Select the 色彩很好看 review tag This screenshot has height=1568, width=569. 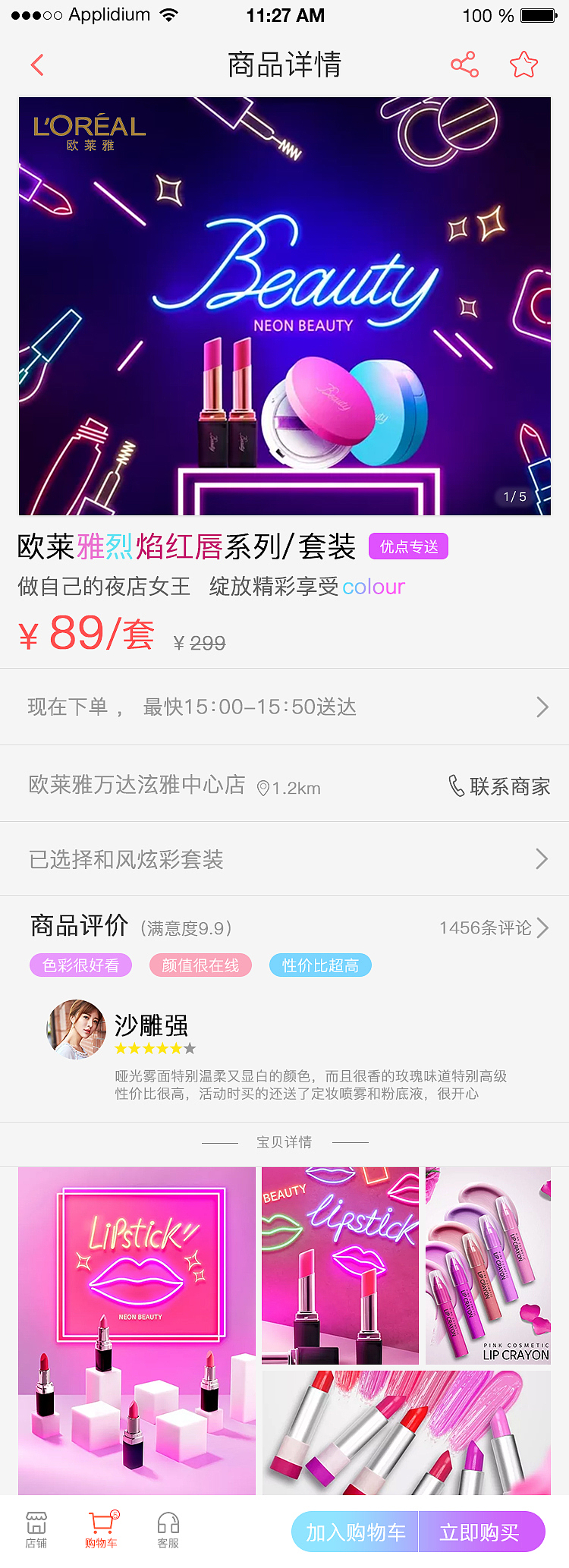(80, 965)
